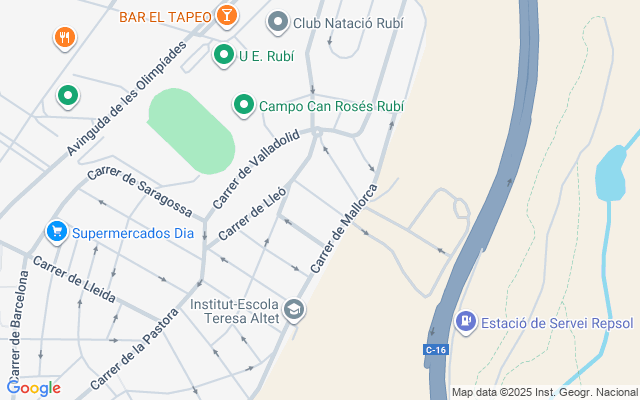Open the BAR EL TAPEO marker
The width and height of the screenshot is (640, 400).
pos(228,16)
